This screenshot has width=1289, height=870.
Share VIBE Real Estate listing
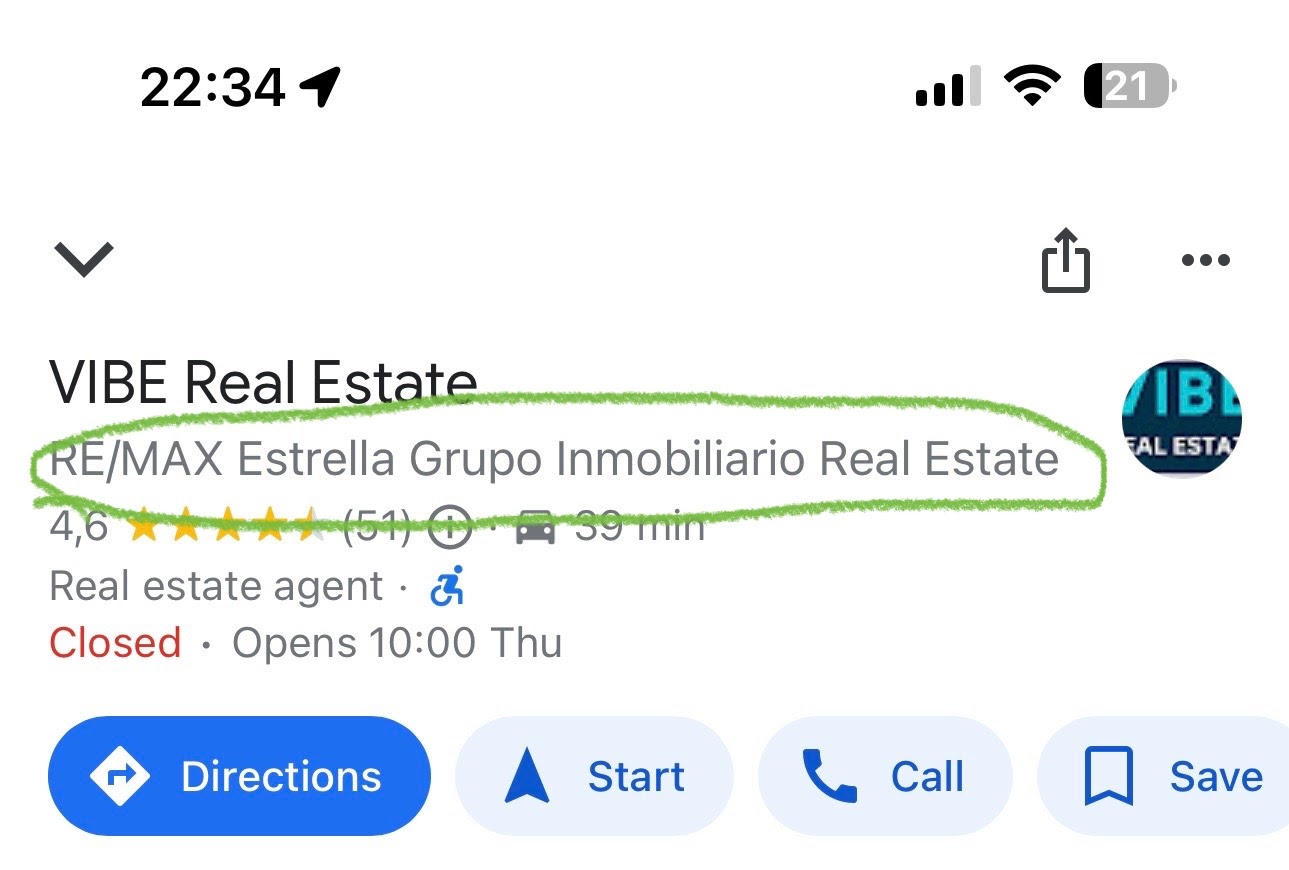(1065, 260)
